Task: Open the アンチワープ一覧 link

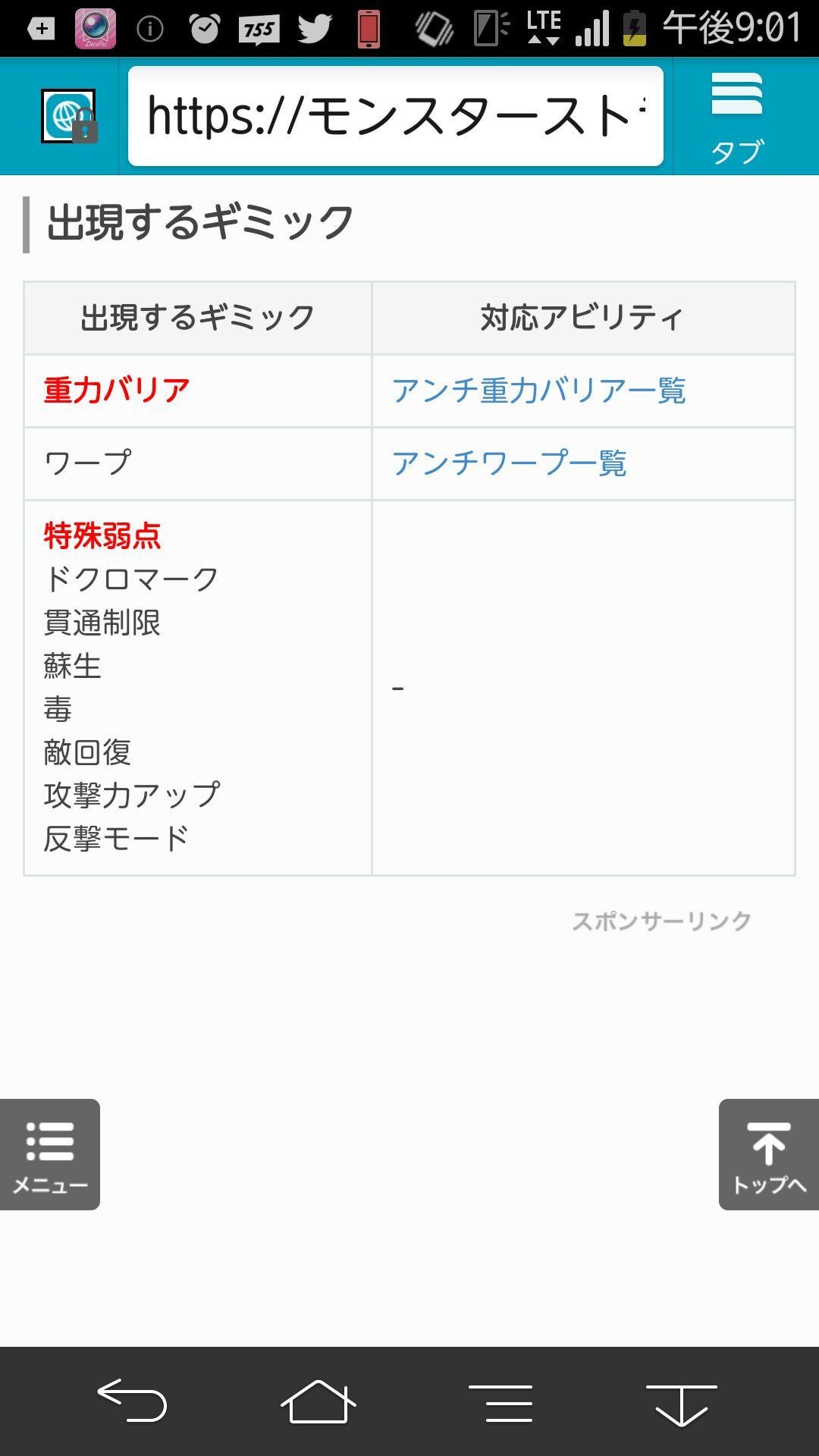Action: click(x=509, y=463)
